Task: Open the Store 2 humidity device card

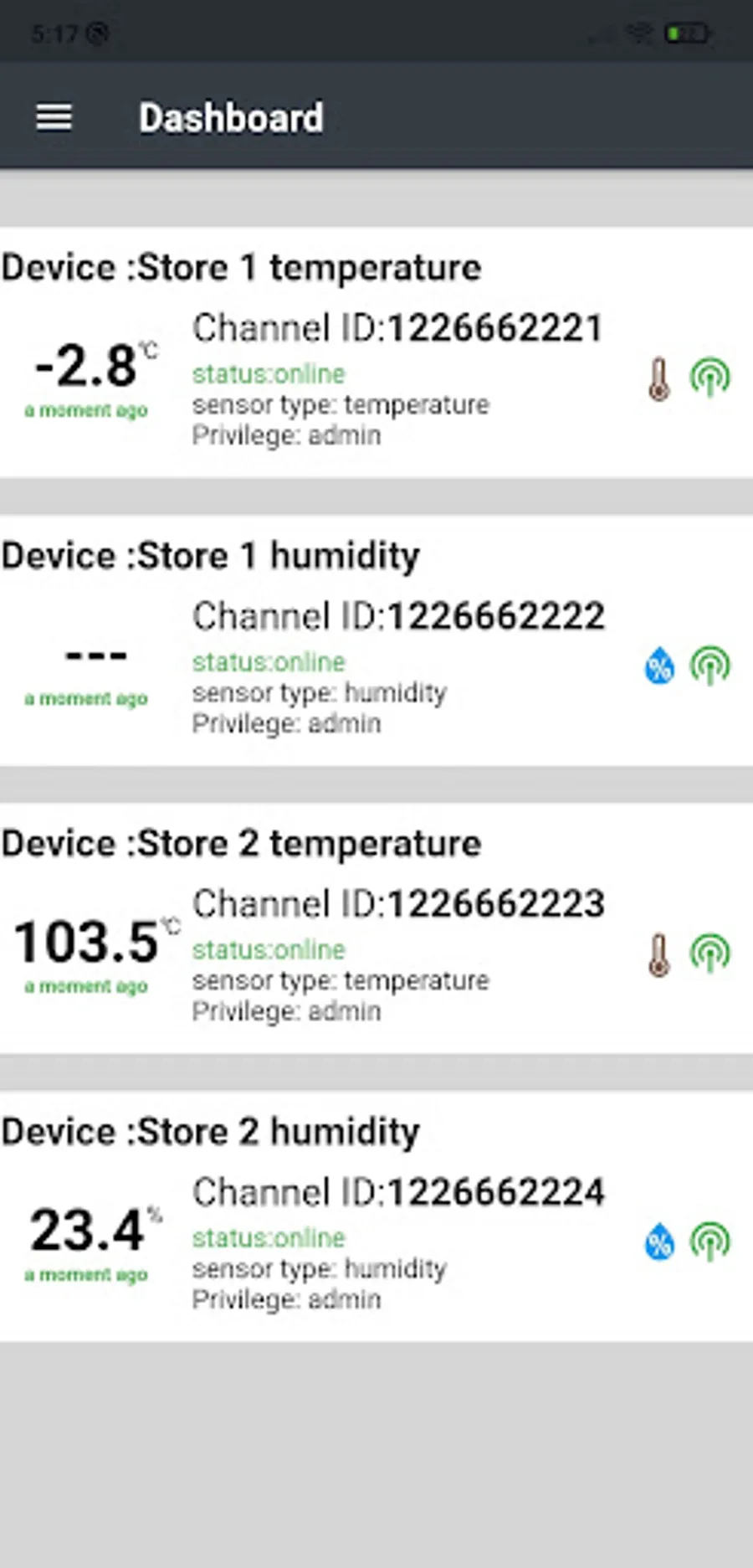Action: [x=376, y=1216]
